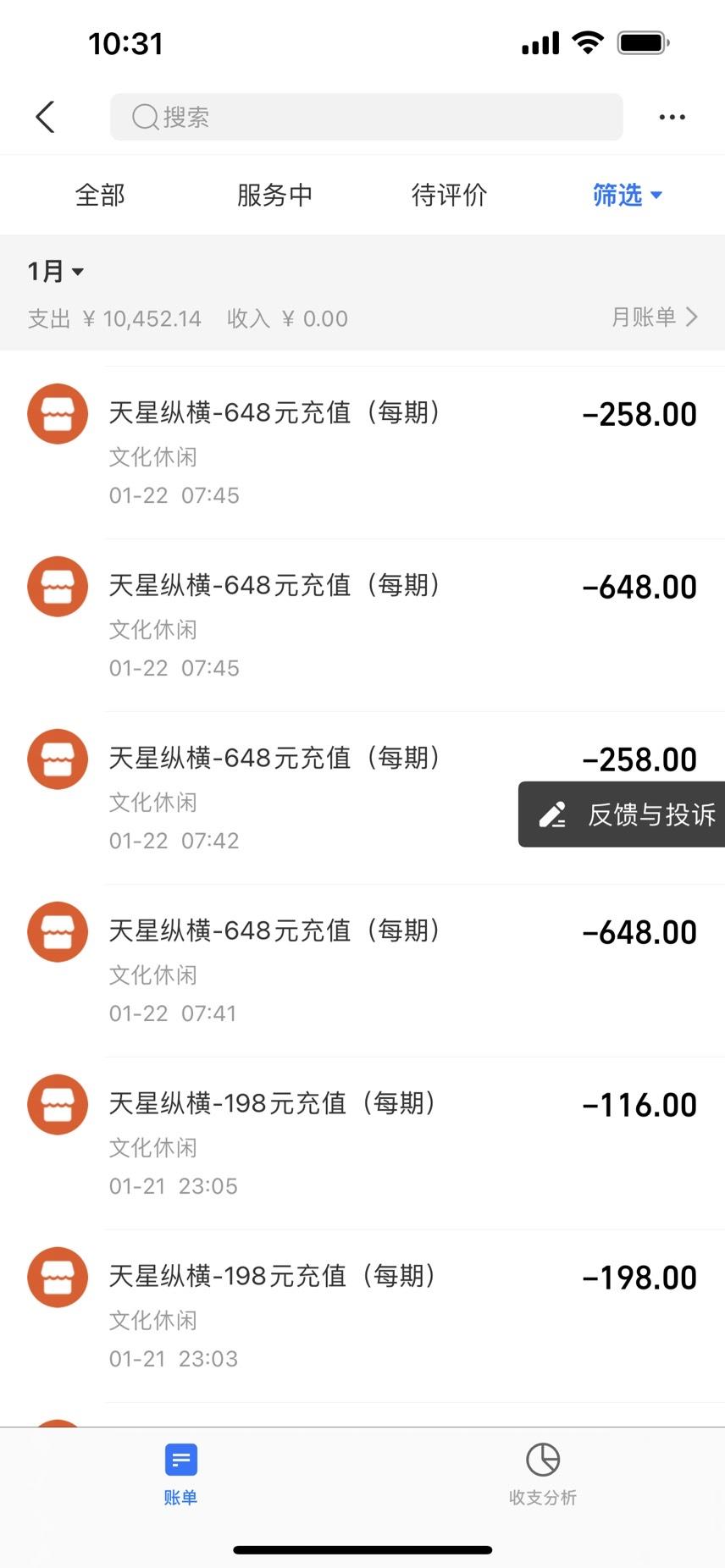The height and width of the screenshot is (1568, 725).
Task: Open the -258.00 transaction at 07:45
Action: (362, 453)
